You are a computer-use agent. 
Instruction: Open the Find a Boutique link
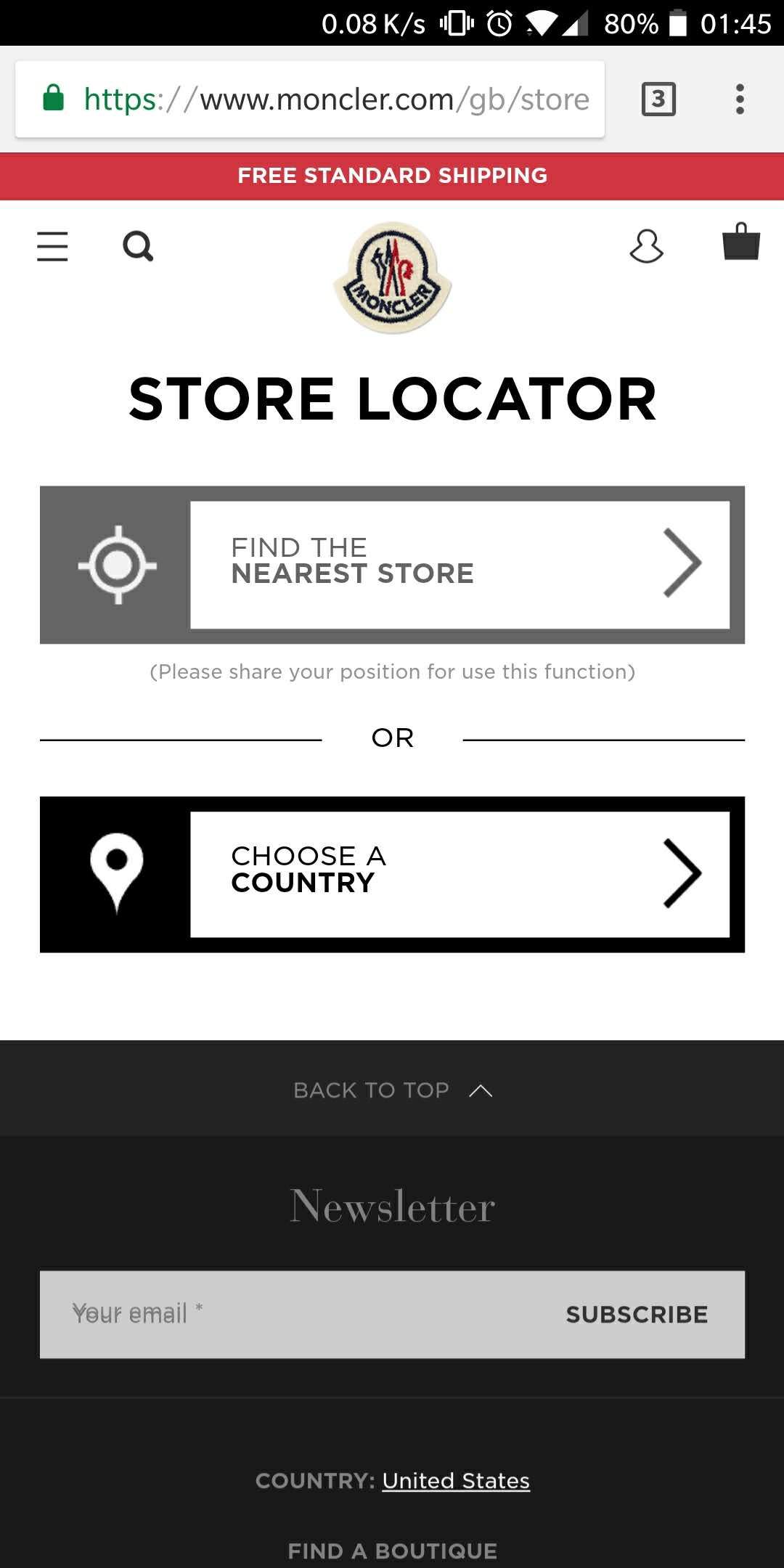pos(392,1551)
